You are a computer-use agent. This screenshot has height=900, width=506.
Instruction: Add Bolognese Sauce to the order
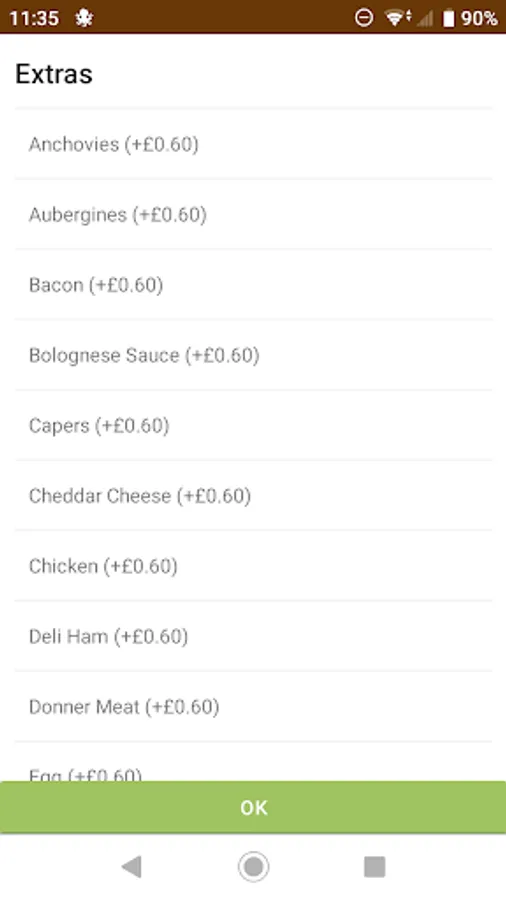[253, 355]
